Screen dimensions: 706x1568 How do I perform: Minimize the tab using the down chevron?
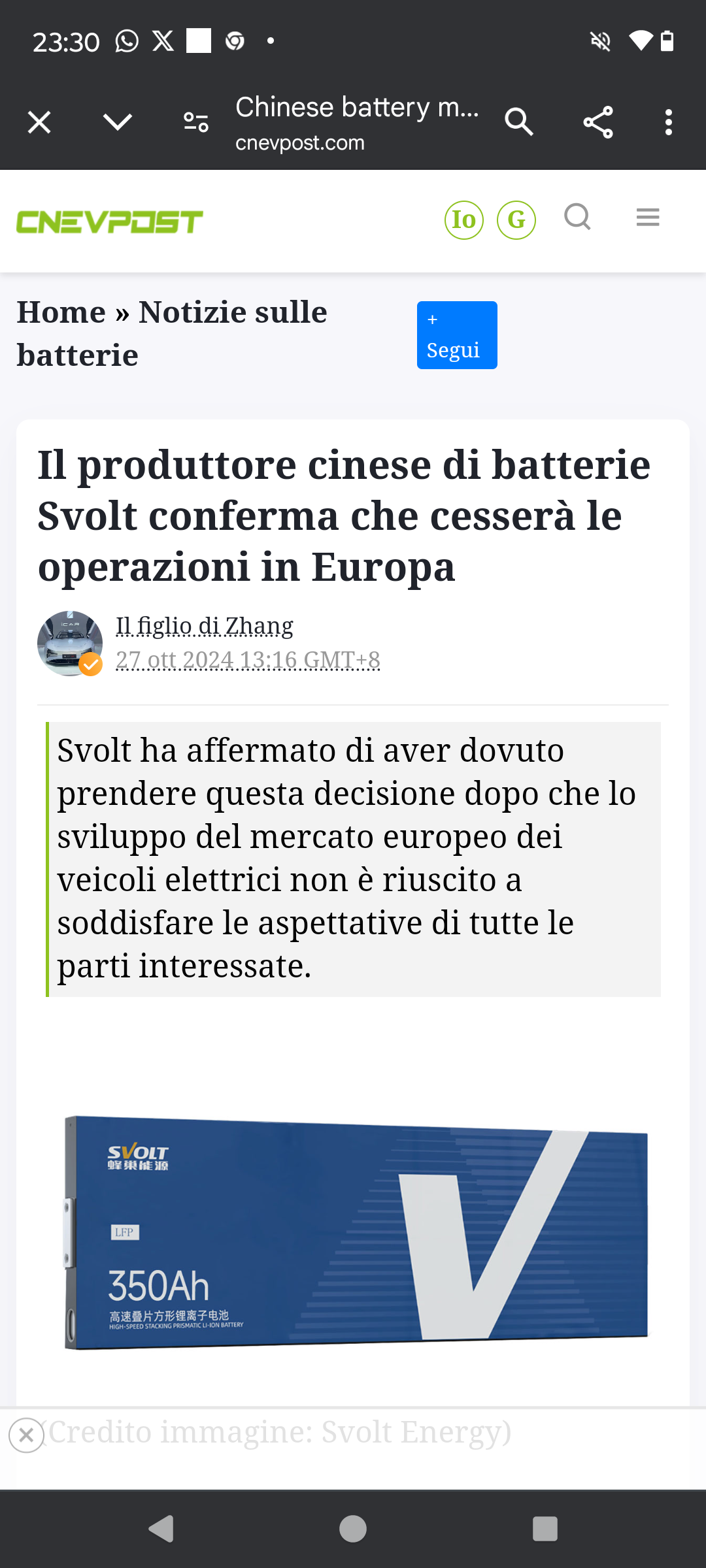pos(118,122)
